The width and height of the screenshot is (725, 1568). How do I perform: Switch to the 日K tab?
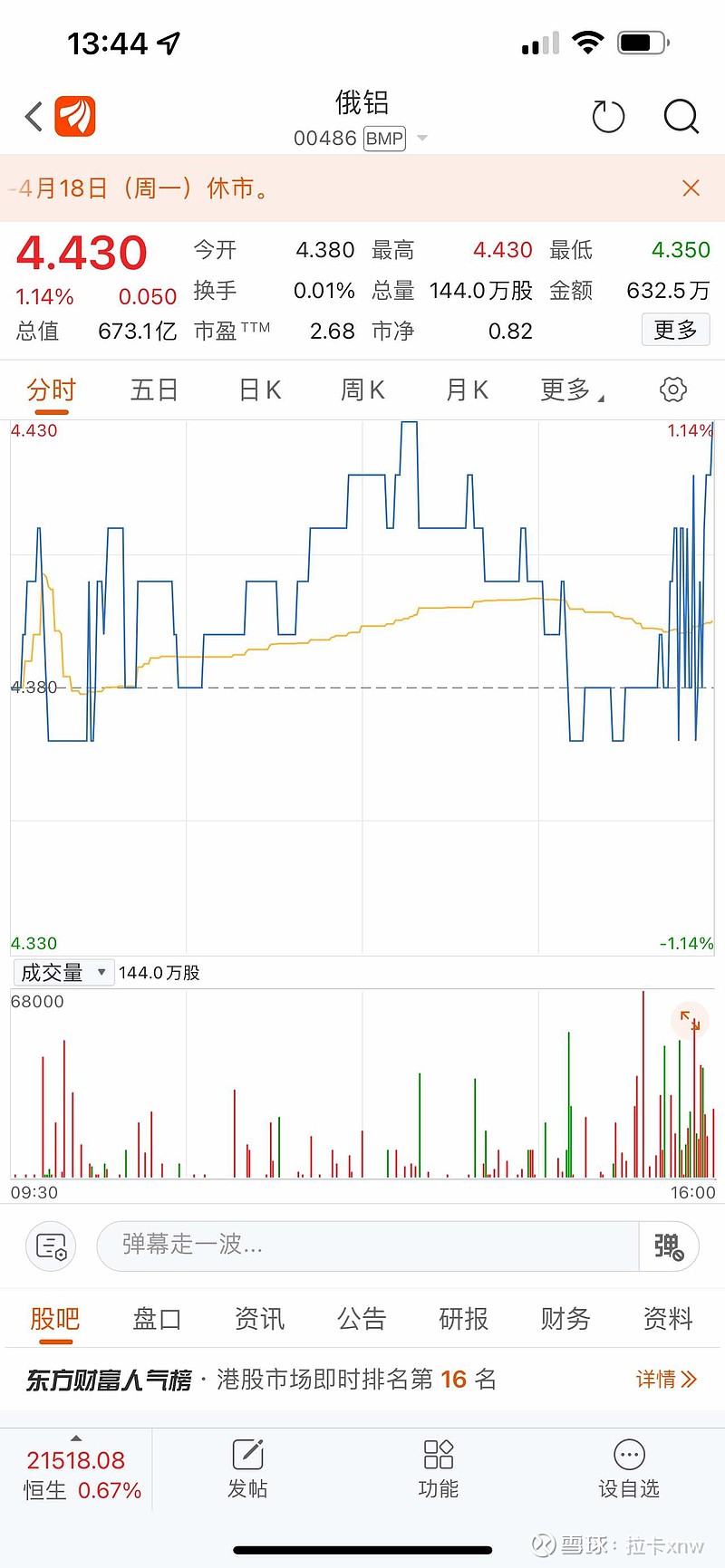pos(258,389)
